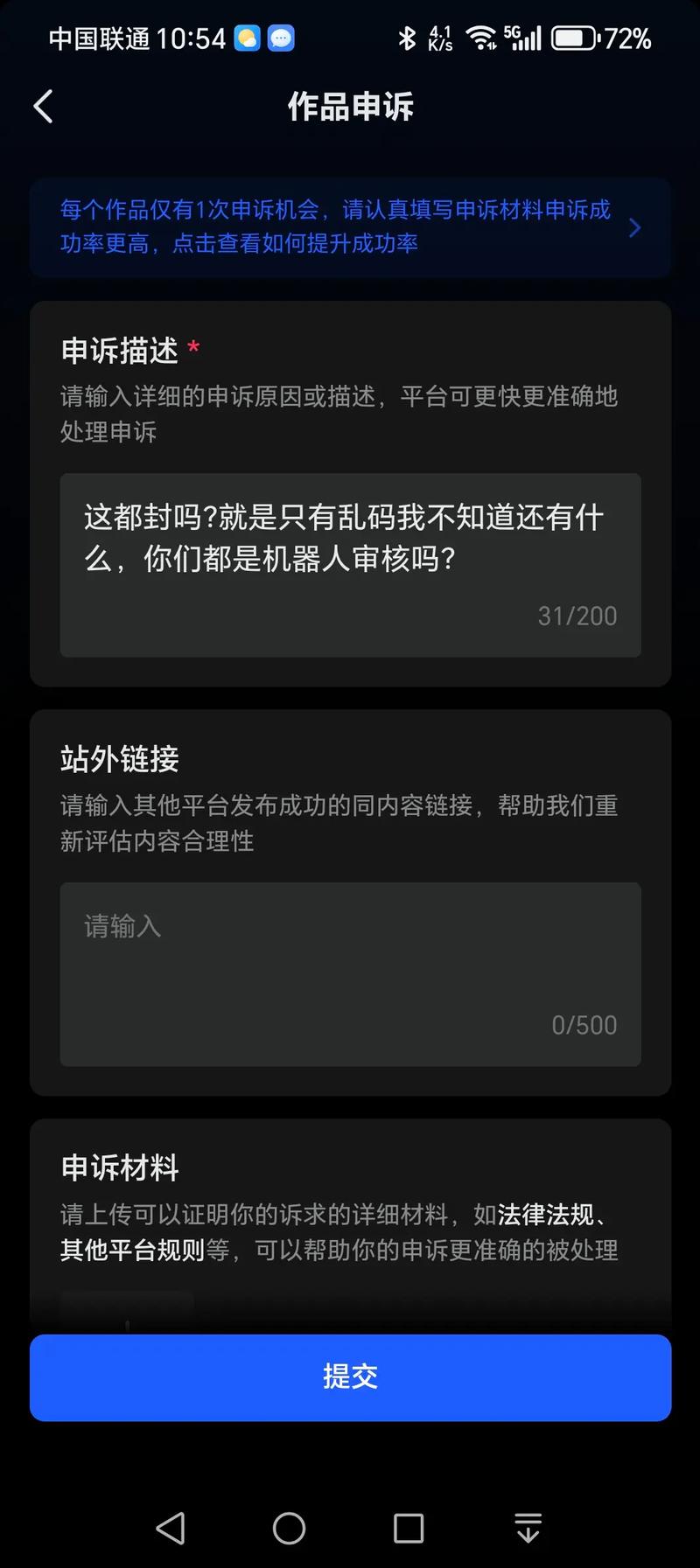Tap the hide-navigation arrow in the bottom bar
This screenshot has width=700, height=1568.
[x=528, y=1528]
